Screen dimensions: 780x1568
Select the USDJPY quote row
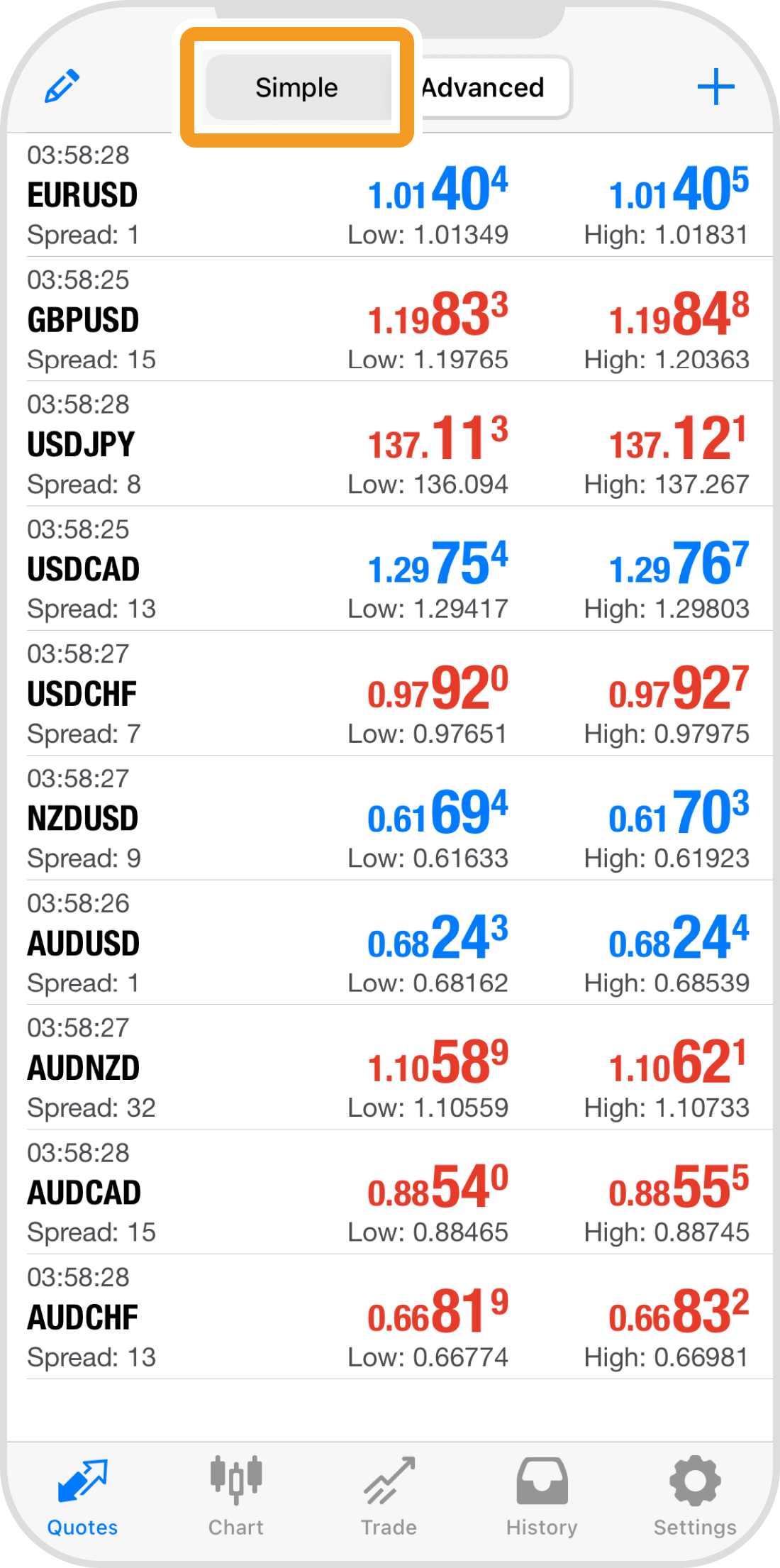(x=389, y=445)
